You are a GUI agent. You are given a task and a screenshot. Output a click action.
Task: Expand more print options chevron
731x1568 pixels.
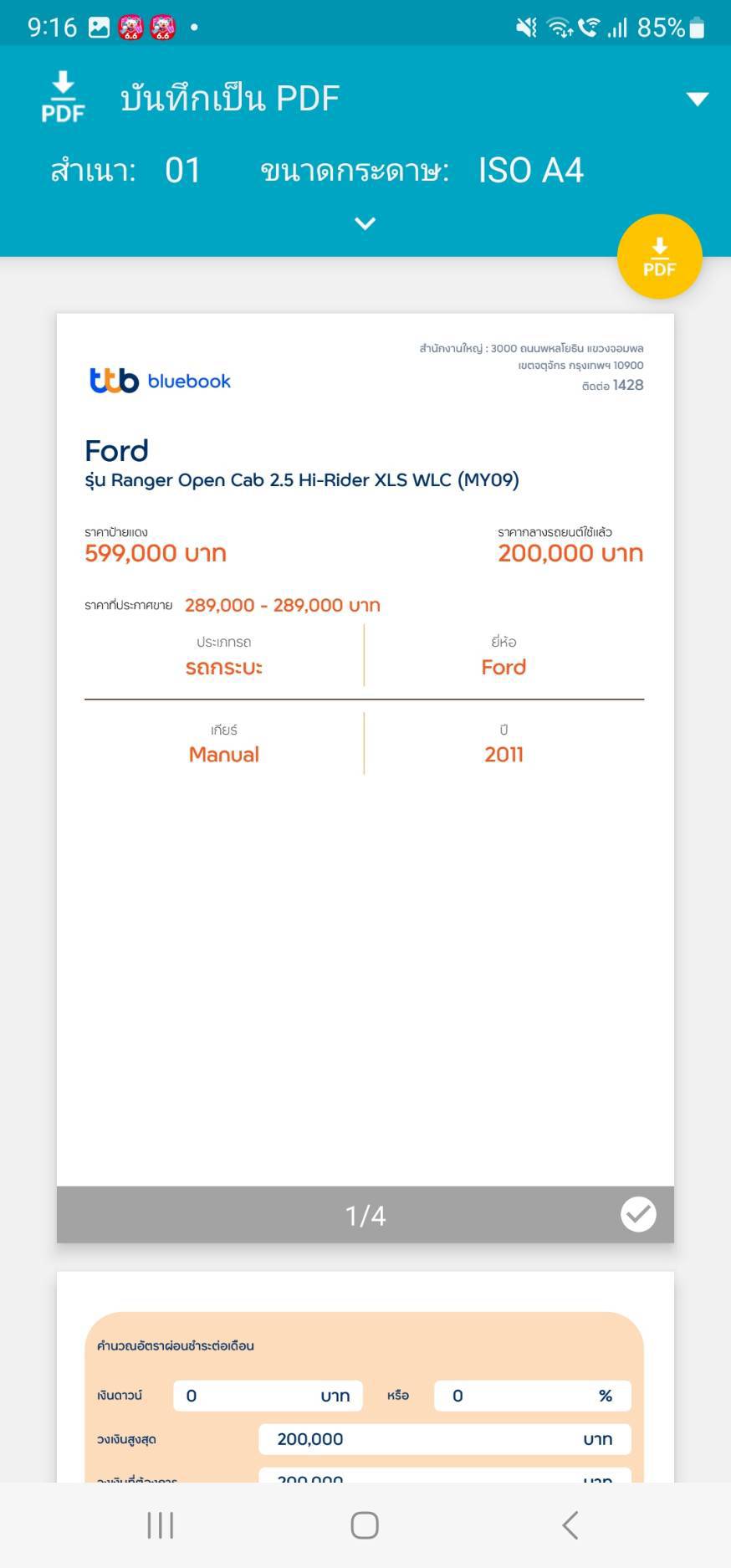[x=365, y=223]
